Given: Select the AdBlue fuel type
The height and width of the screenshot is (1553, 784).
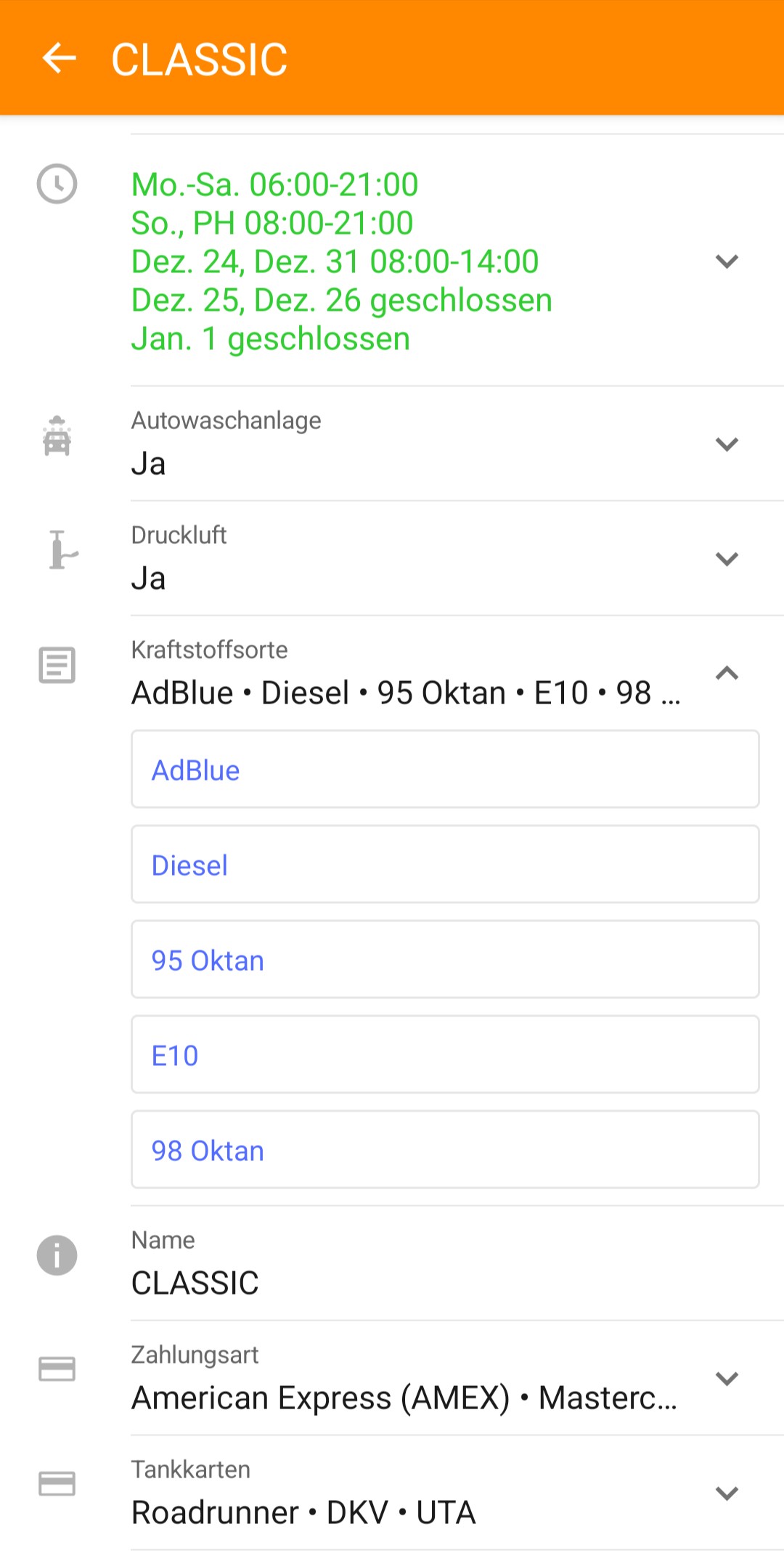Looking at the screenshot, I should [x=445, y=770].
